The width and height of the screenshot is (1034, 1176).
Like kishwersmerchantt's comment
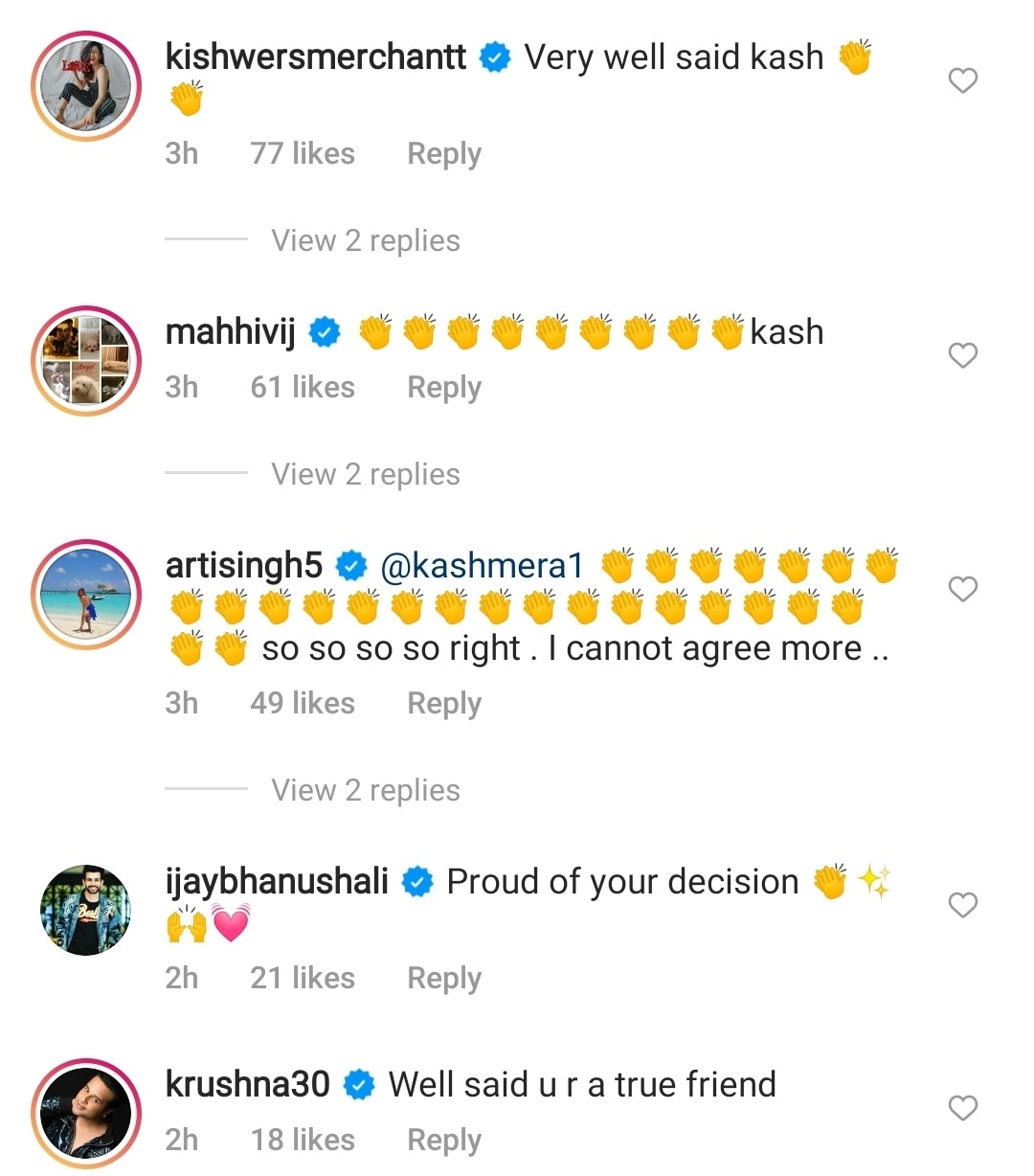[962, 81]
